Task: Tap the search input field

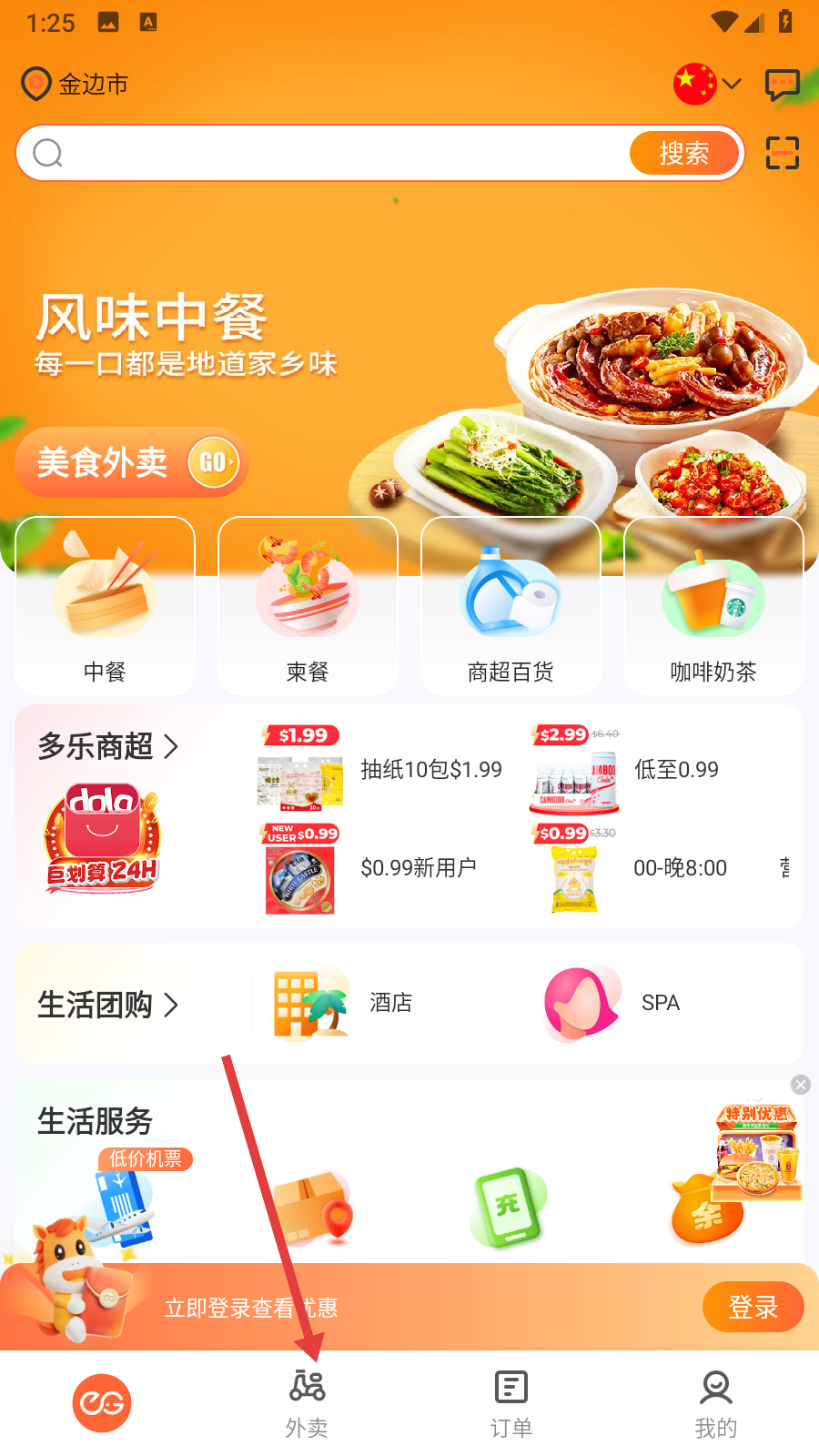Action: pyautogui.click(x=328, y=153)
